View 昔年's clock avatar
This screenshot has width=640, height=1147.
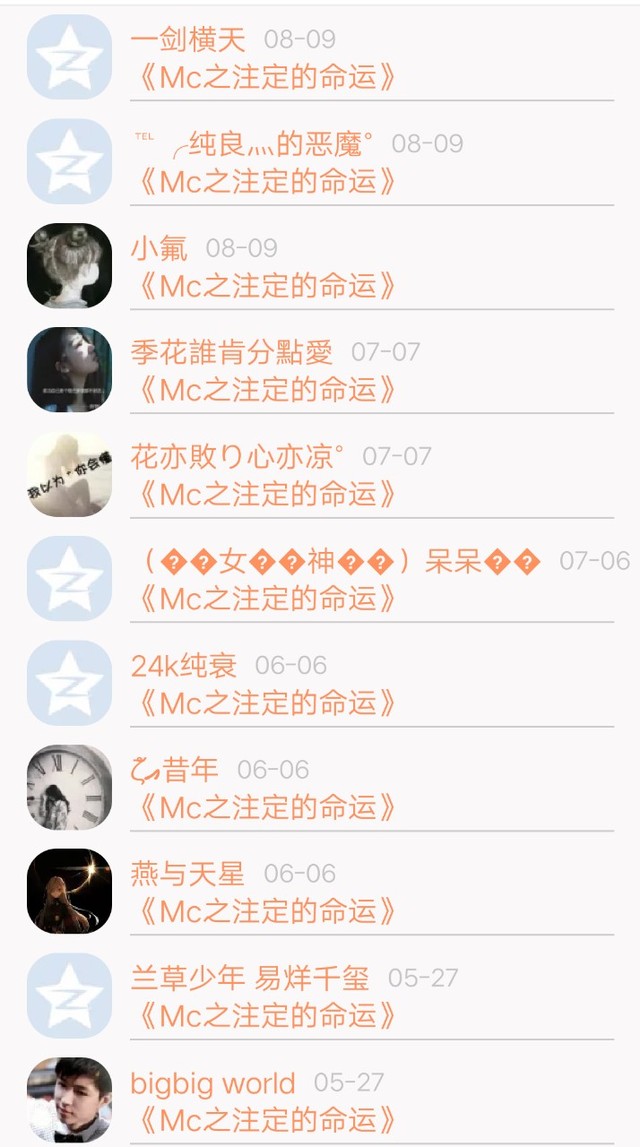pos(69,786)
